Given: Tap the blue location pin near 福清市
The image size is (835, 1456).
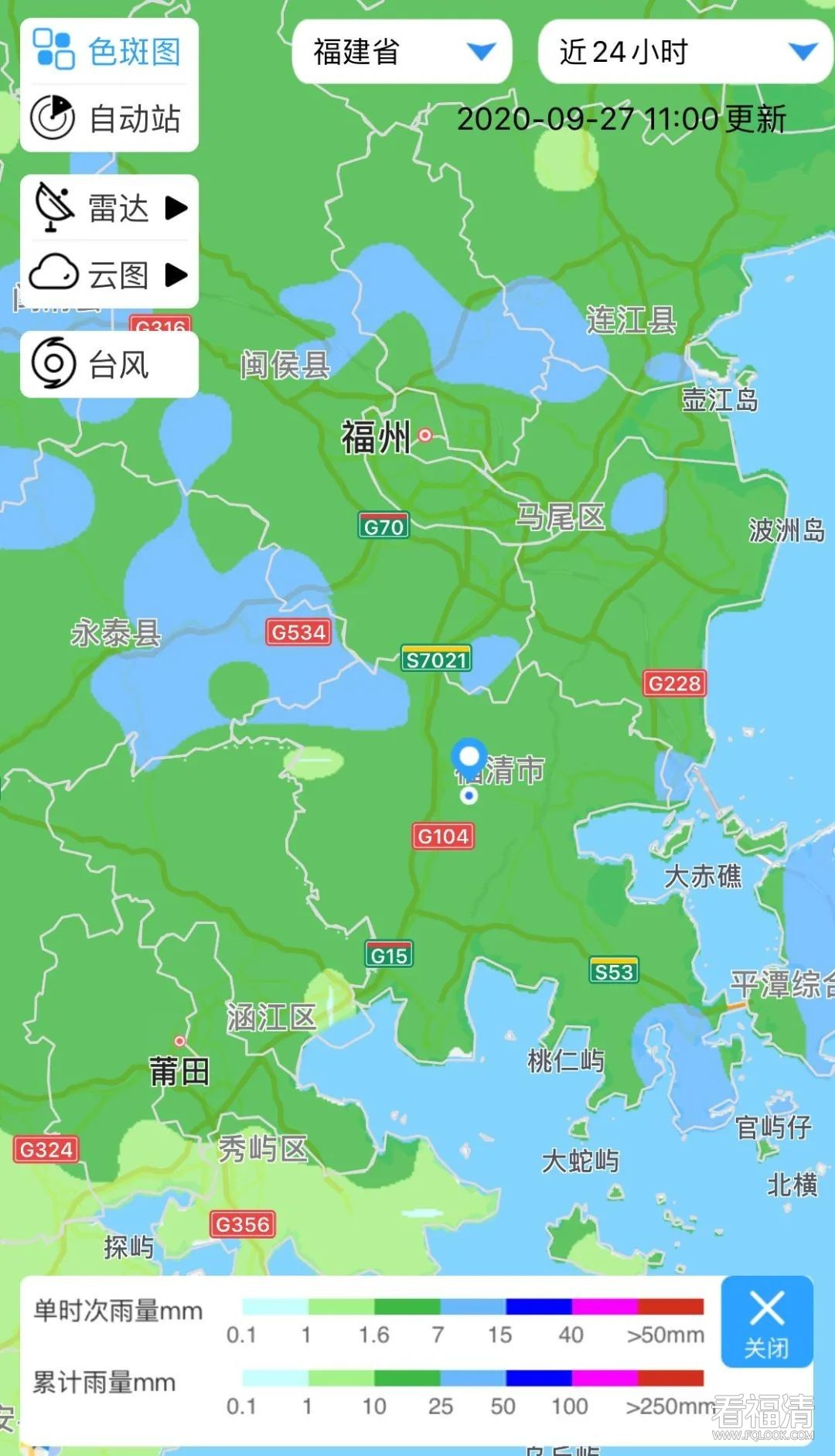Looking at the screenshot, I should click(x=469, y=756).
